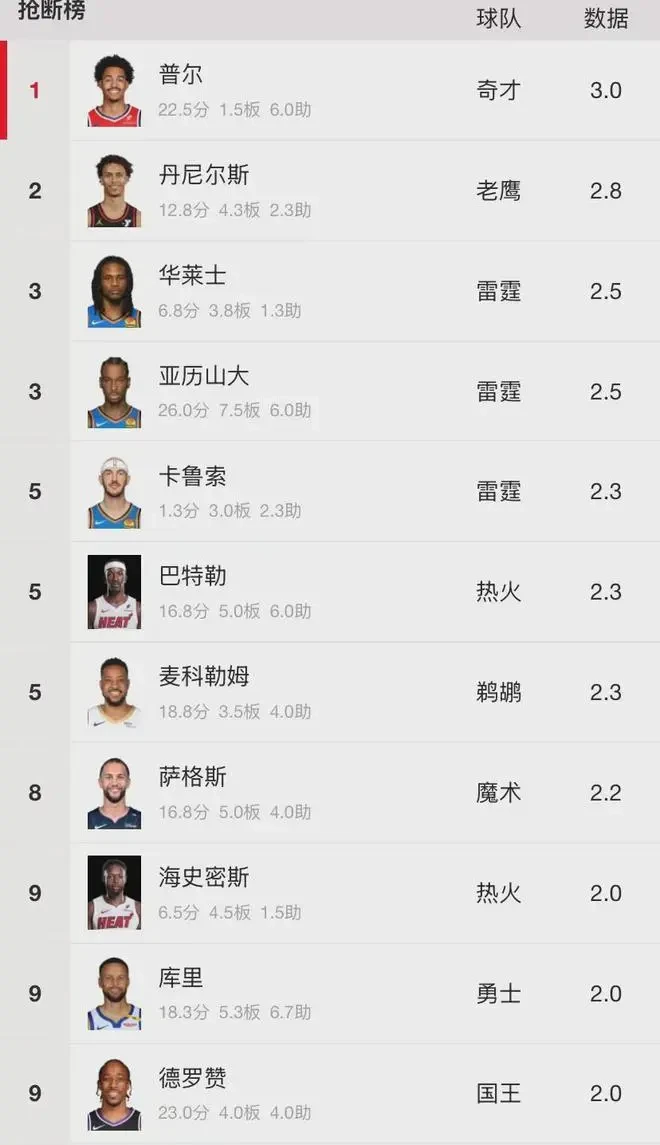Select the 德罗赞 row from 国王
Image resolution: width=660 pixels, height=1145 pixels.
(x=330, y=1093)
